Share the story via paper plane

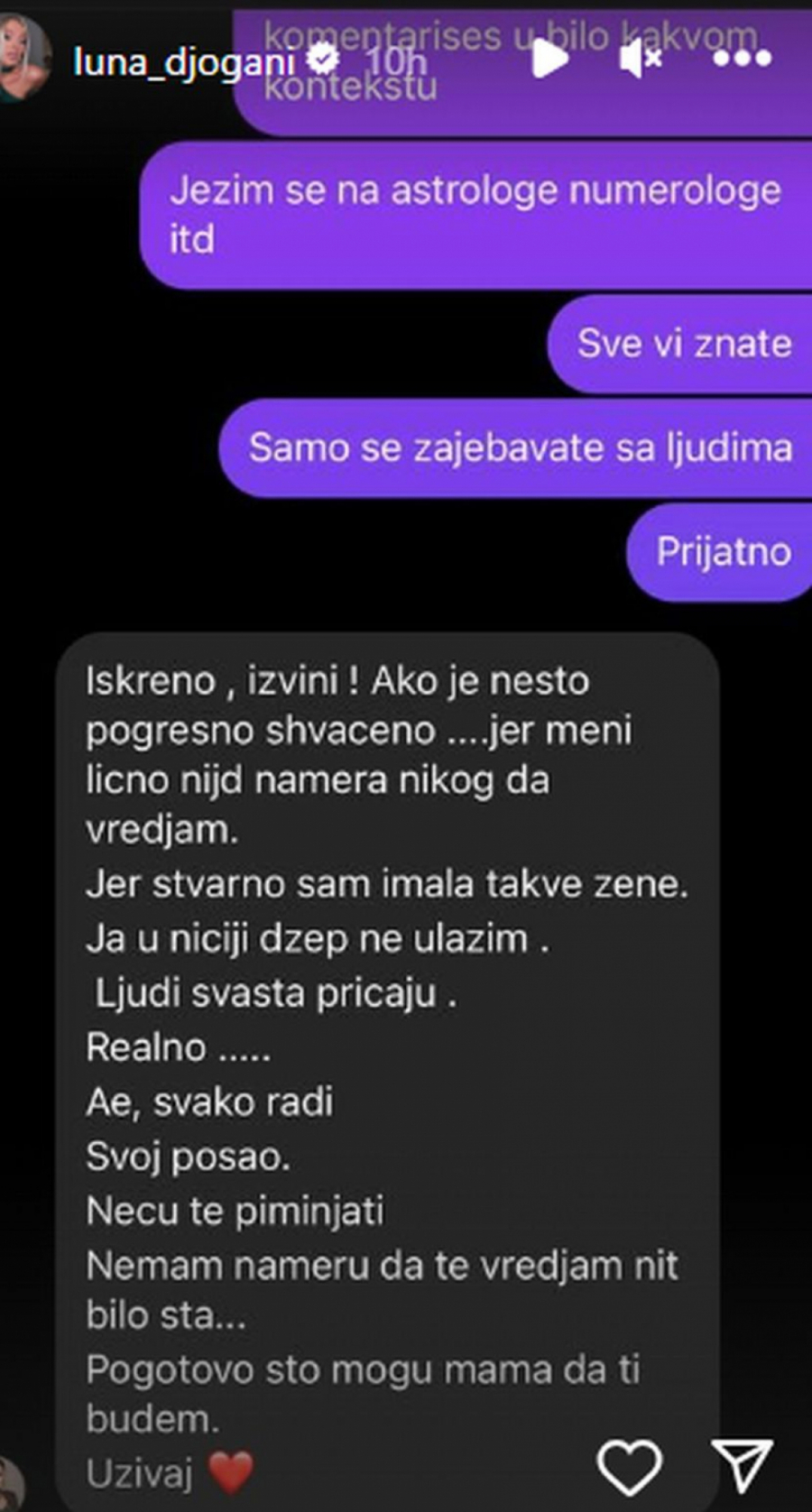[x=742, y=1464]
